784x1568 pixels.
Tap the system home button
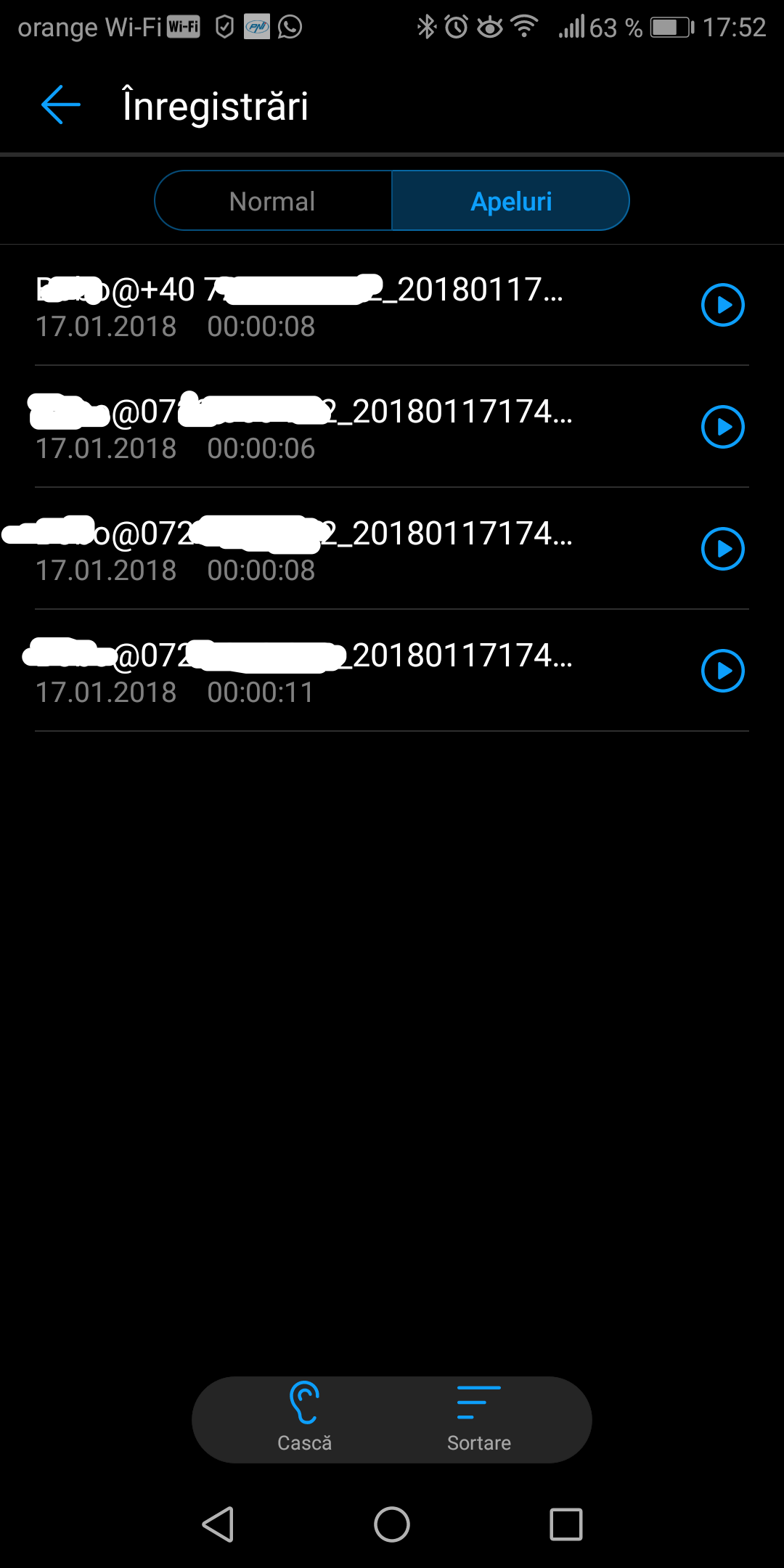click(x=392, y=1524)
